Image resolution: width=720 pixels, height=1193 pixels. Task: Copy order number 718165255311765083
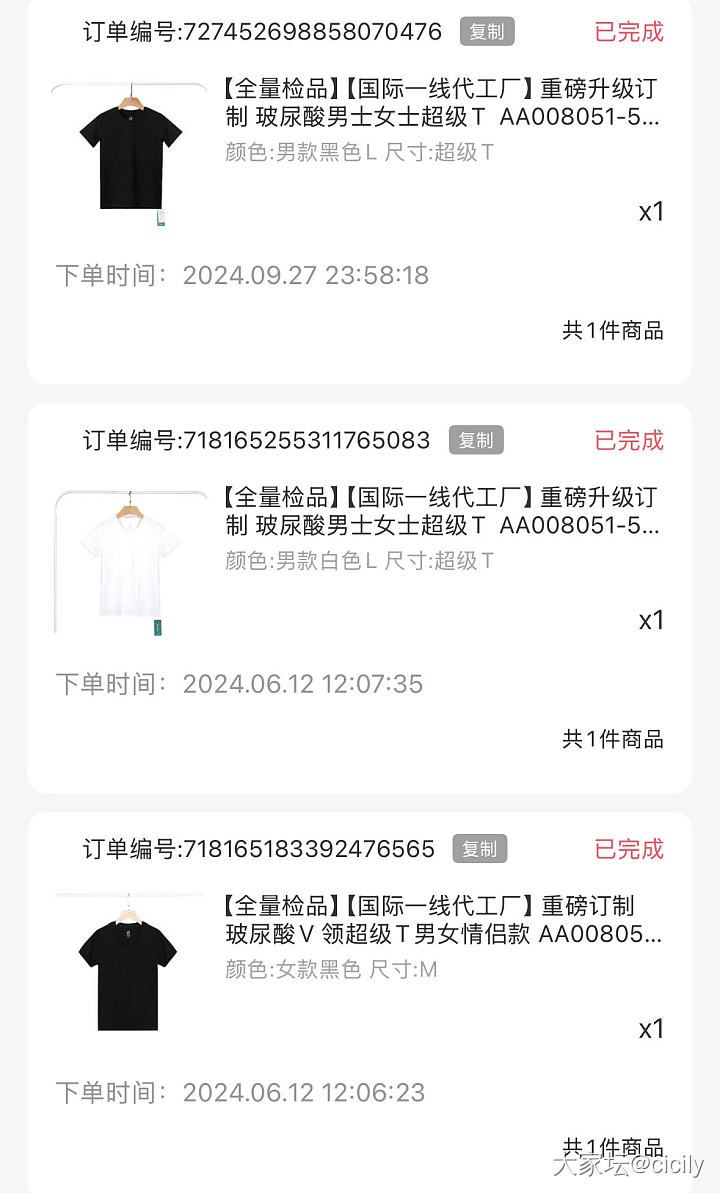(x=475, y=440)
